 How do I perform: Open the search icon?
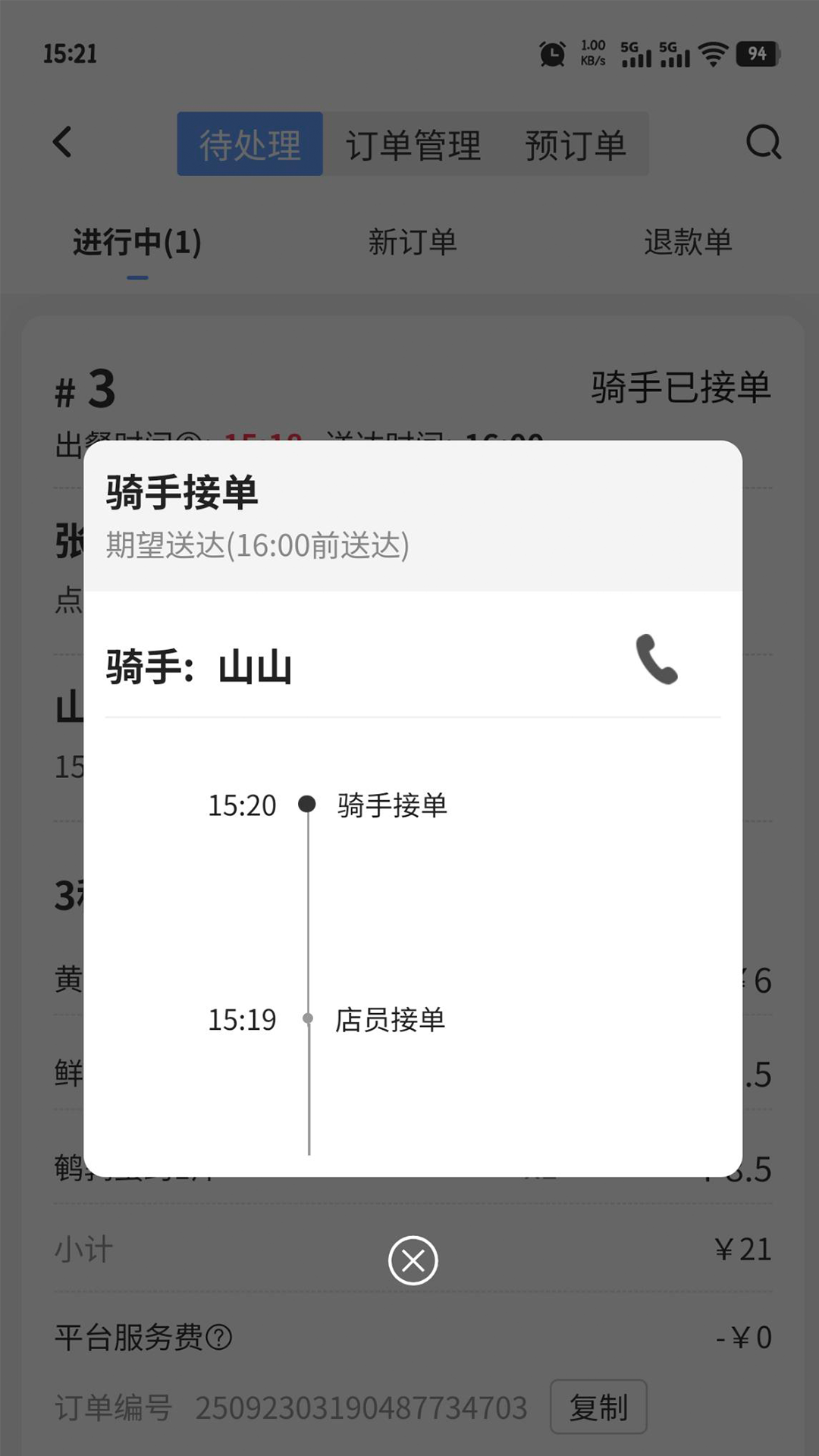click(763, 142)
